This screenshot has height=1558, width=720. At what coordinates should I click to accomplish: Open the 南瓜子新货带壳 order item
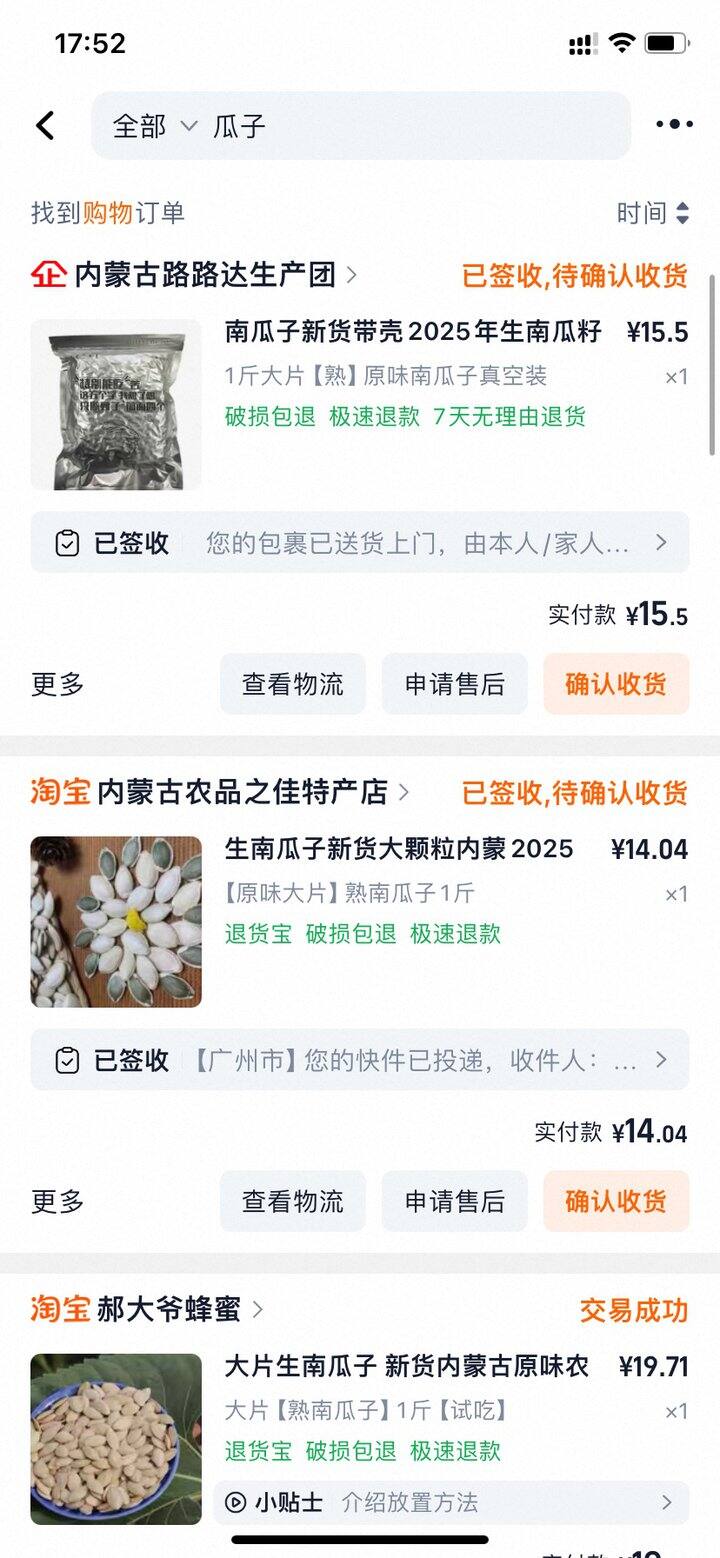click(413, 332)
